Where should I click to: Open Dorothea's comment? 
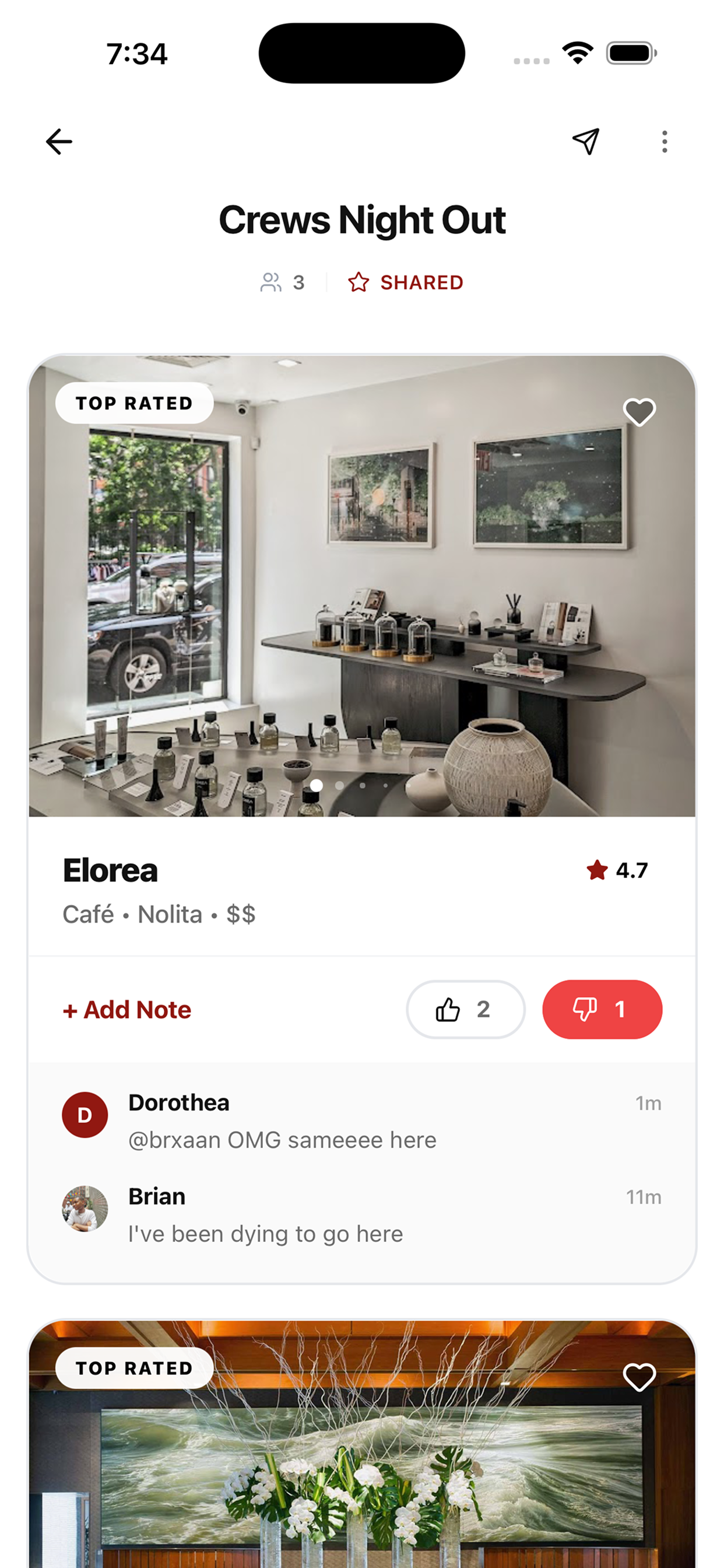[362, 1121]
